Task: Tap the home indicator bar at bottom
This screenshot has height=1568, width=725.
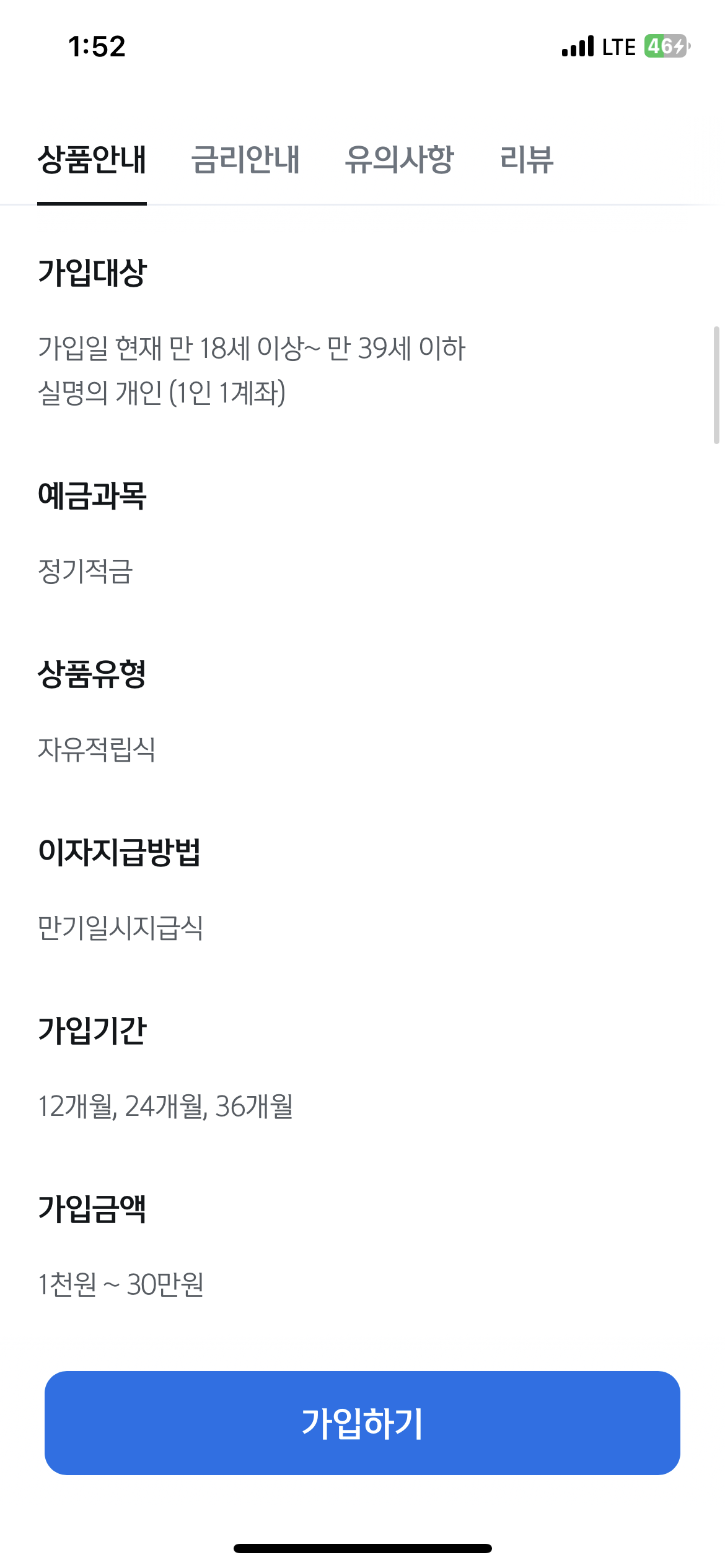Action: point(362,1545)
